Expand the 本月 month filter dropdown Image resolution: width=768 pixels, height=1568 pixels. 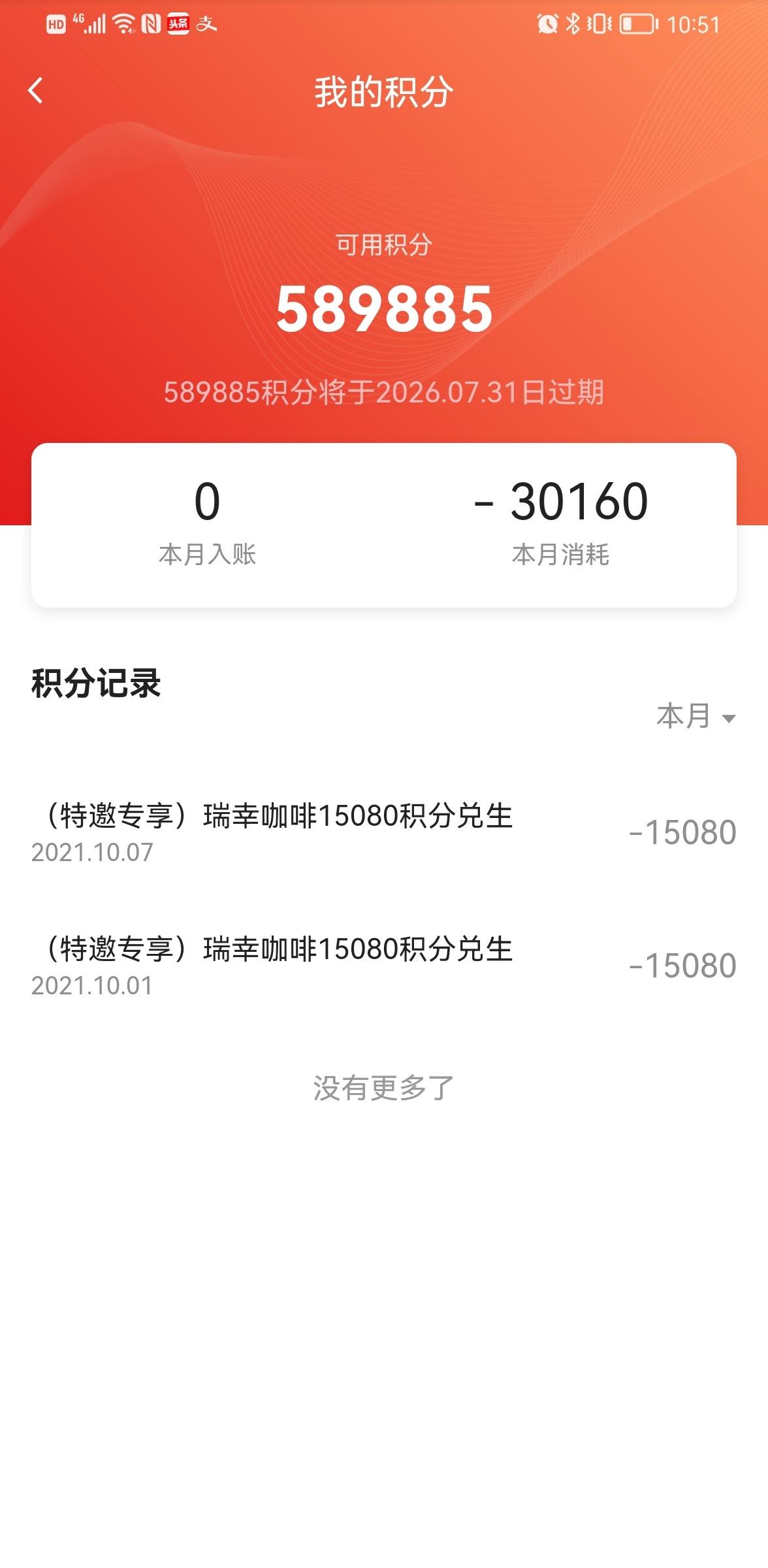click(x=696, y=716)
